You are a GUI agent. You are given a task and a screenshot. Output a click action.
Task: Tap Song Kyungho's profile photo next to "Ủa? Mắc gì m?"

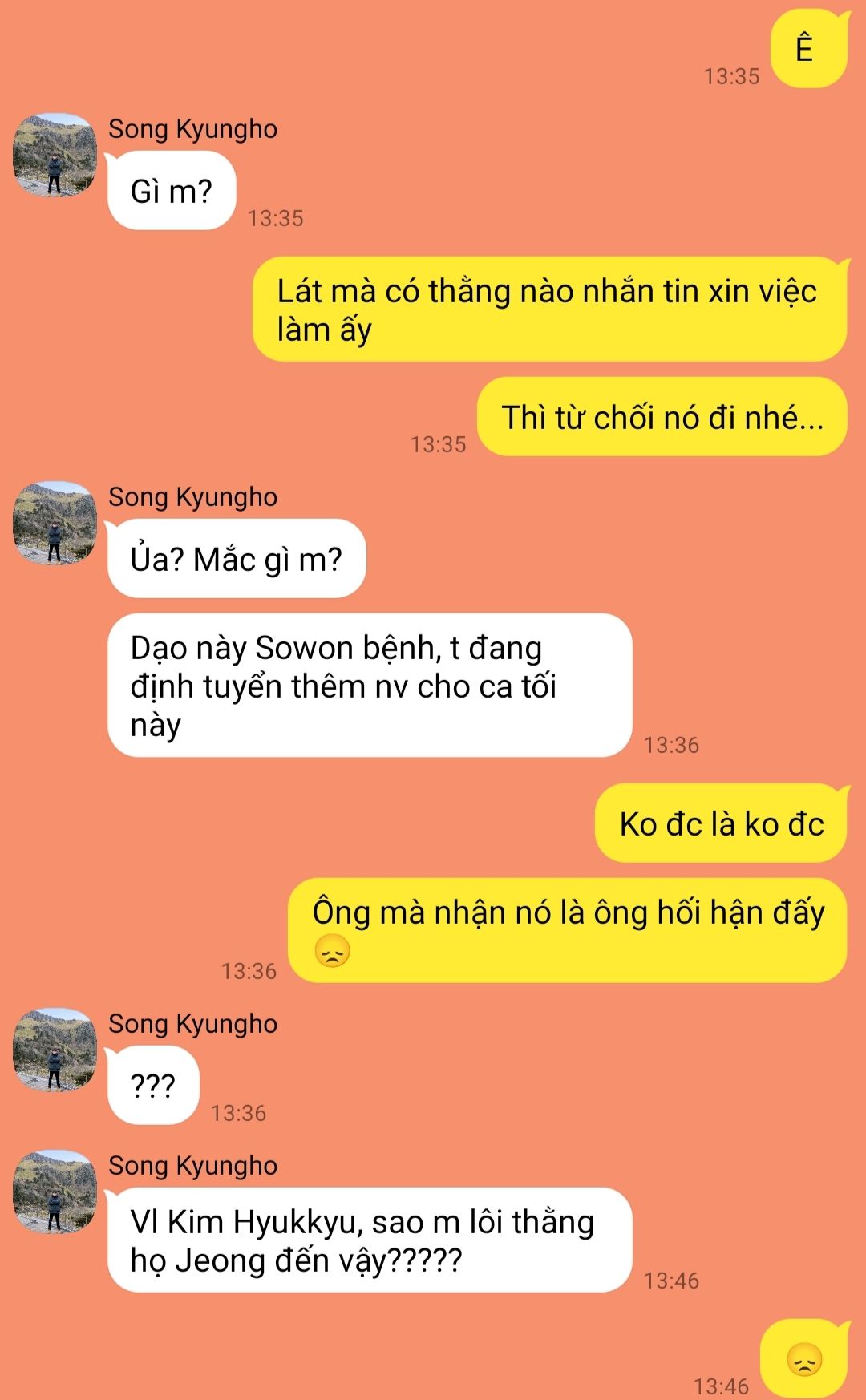pos(55,524)
